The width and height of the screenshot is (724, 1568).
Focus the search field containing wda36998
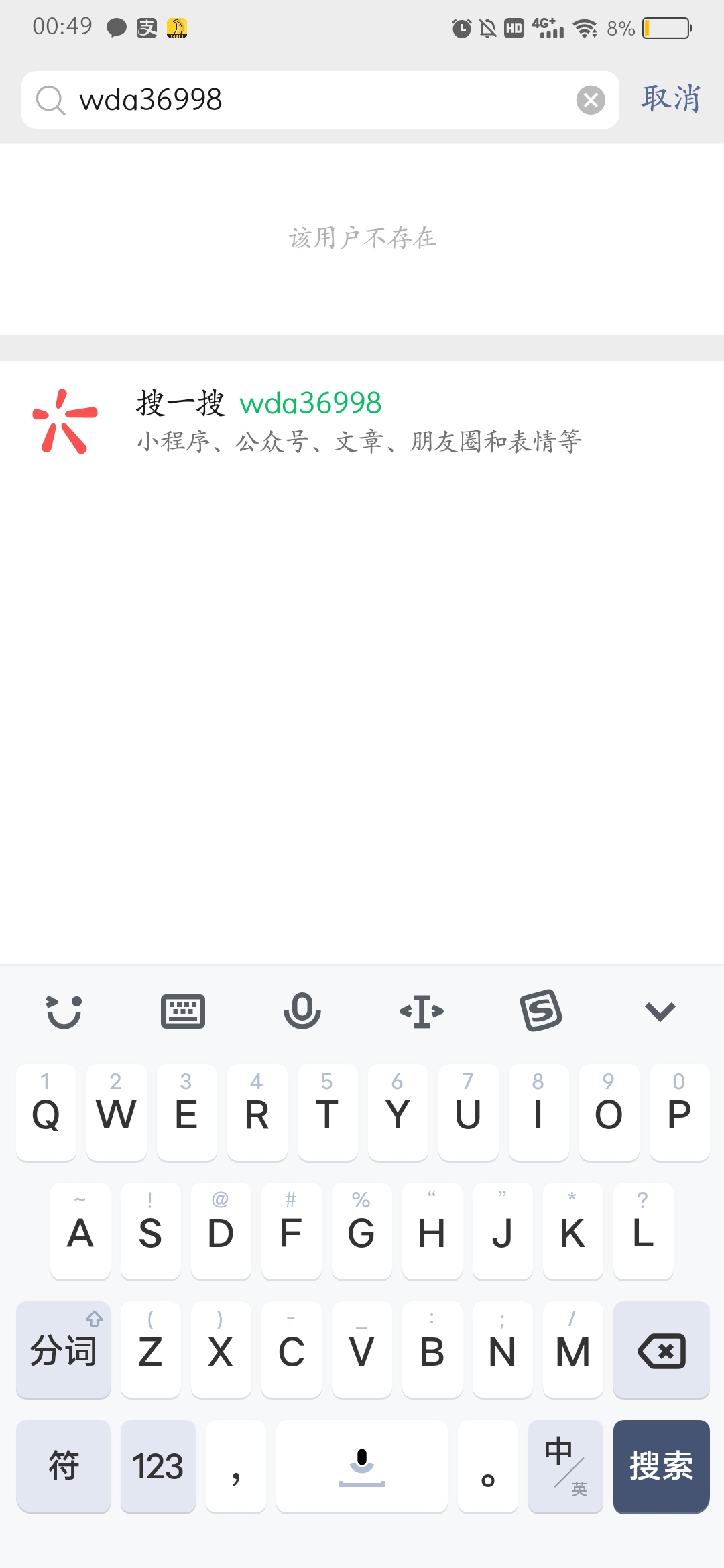[322, 100]
